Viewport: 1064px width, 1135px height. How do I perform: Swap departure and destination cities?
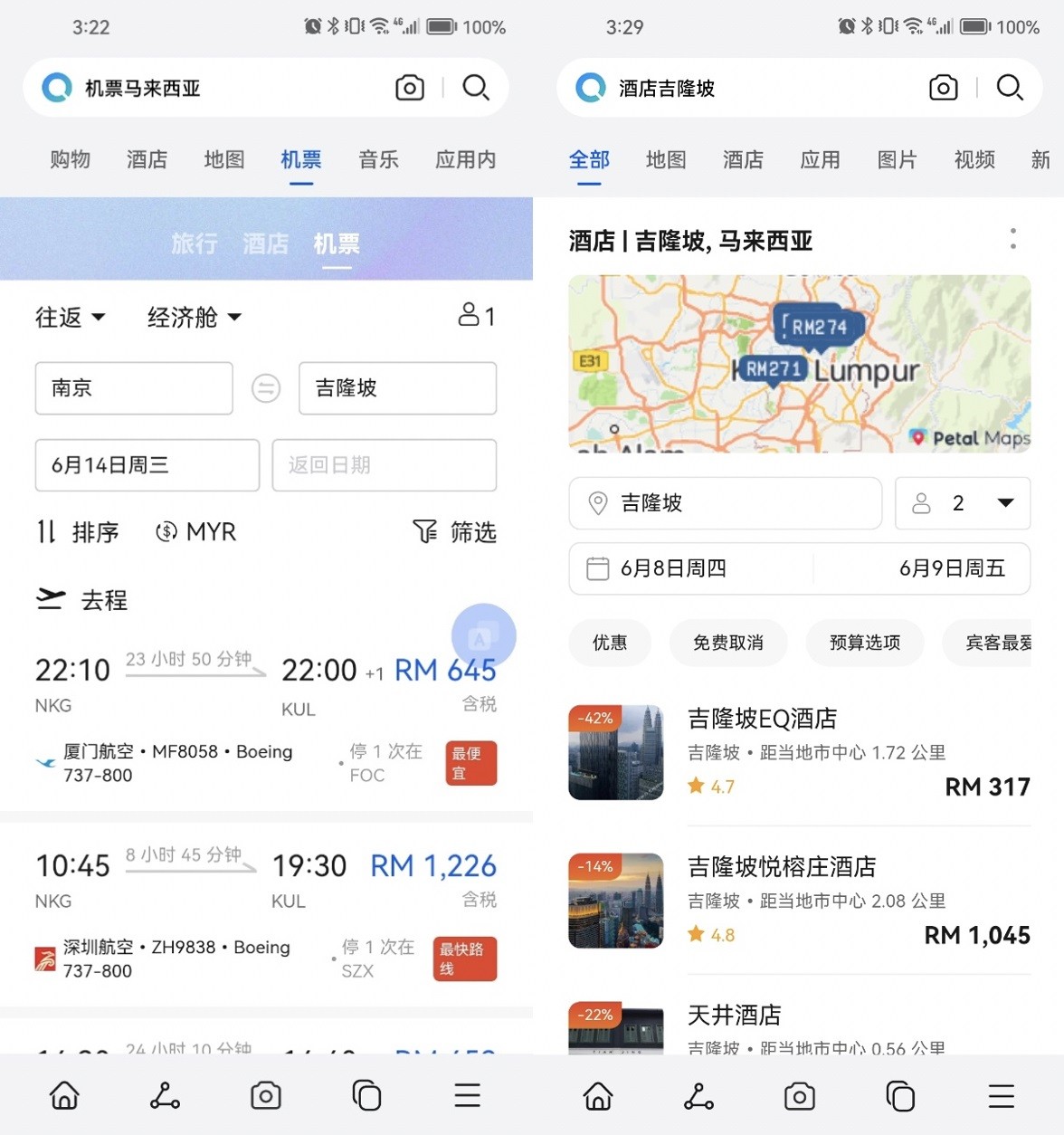pyautogui.click(x=266, y=388)
